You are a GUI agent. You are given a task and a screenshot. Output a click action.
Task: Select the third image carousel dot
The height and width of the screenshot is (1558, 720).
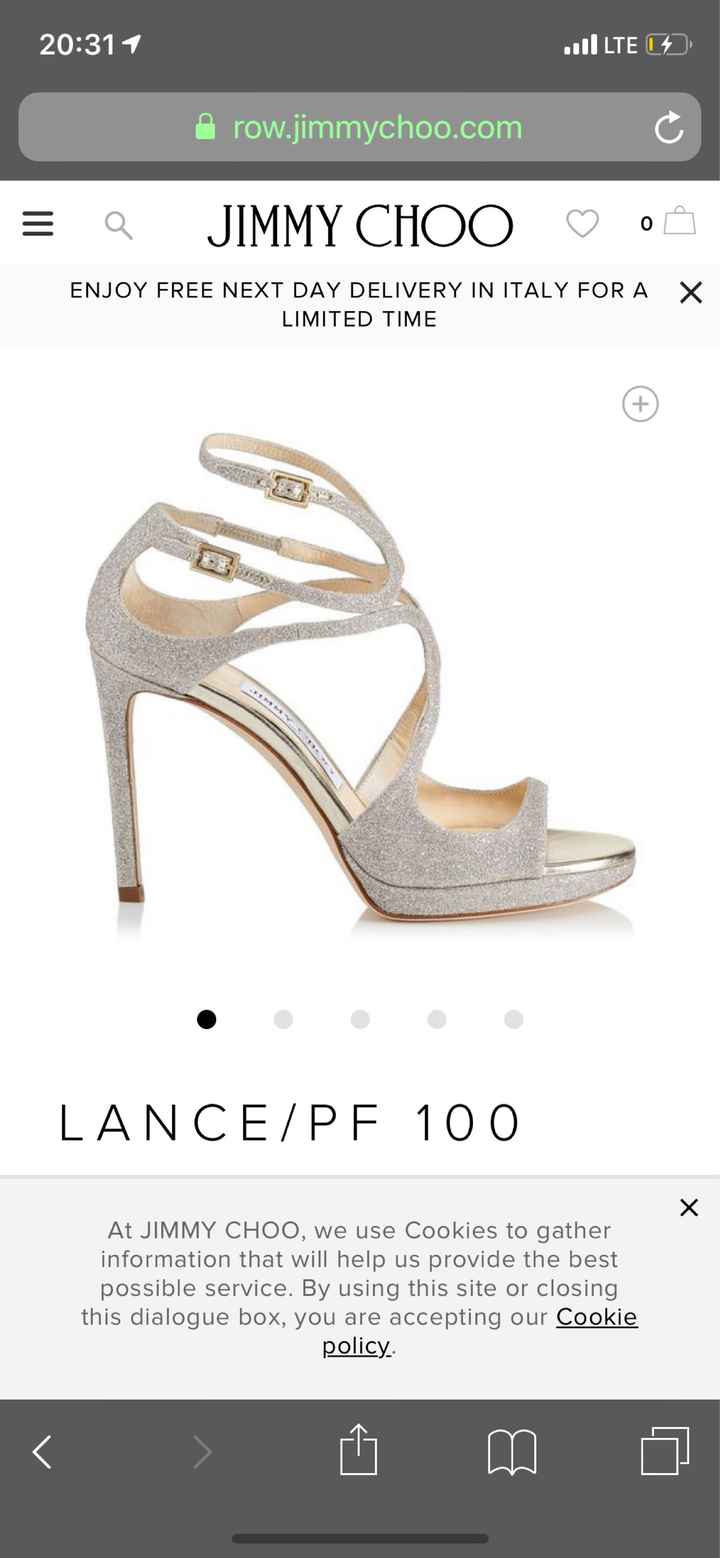[360, 1019]
